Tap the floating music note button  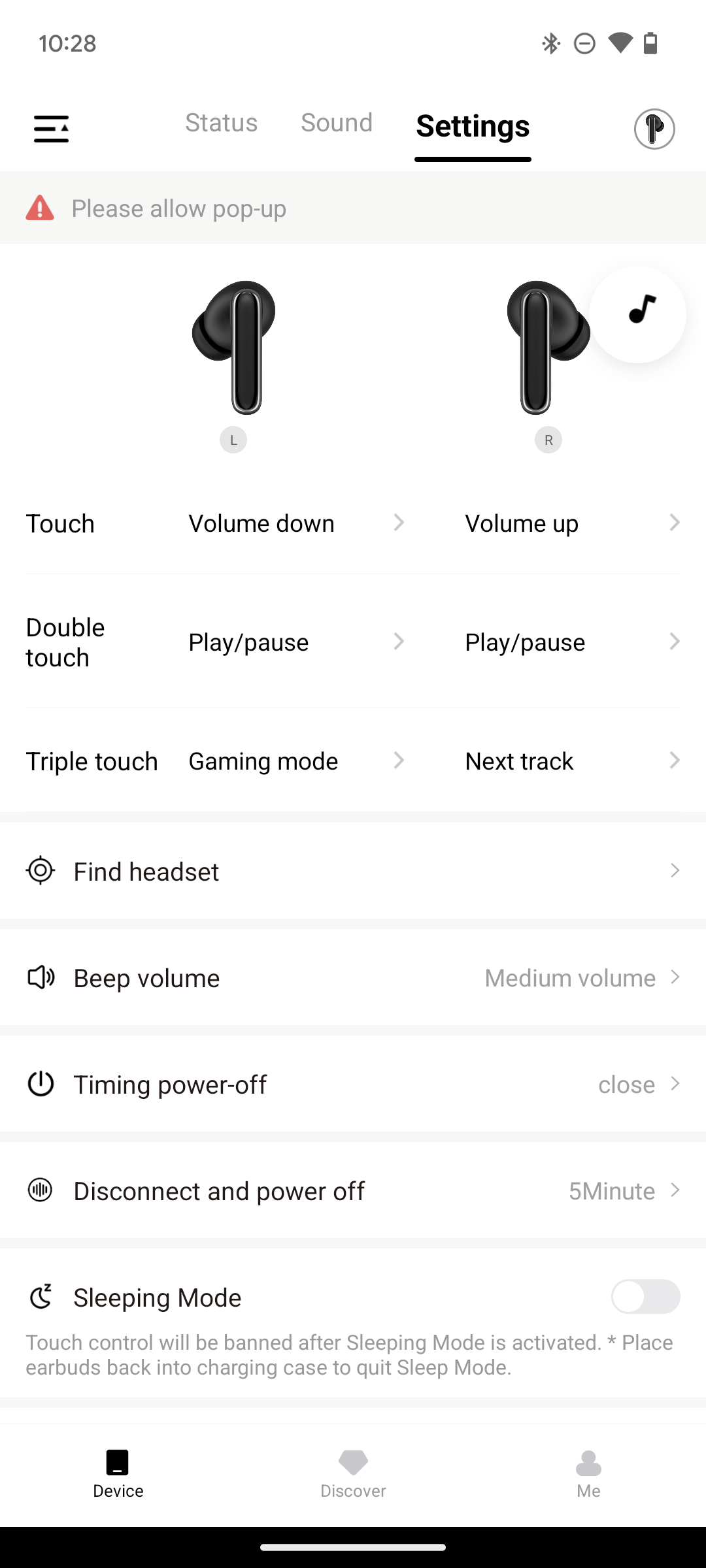click(x=638, y=314)
